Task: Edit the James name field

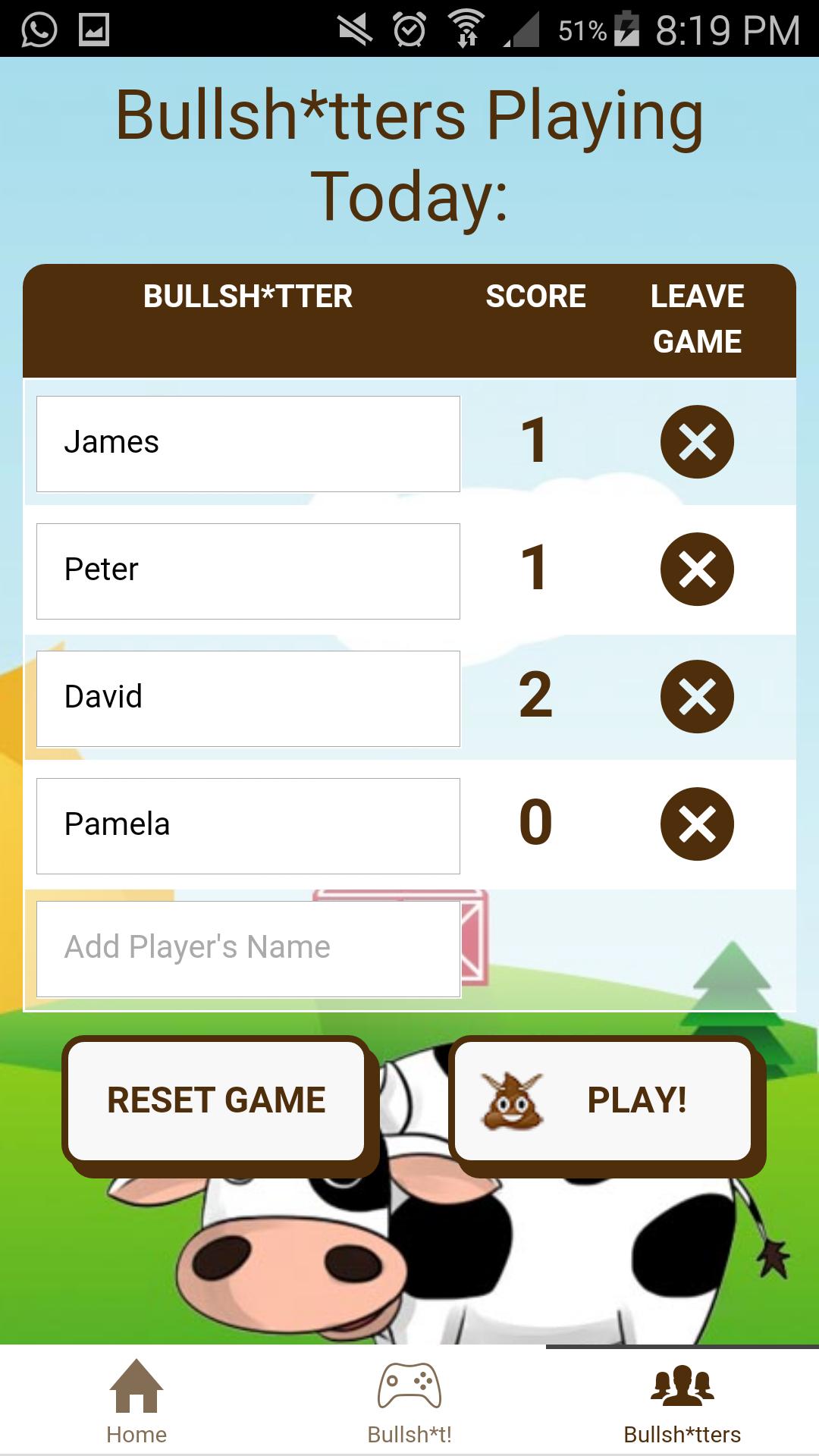Action: tap(248, 444)
